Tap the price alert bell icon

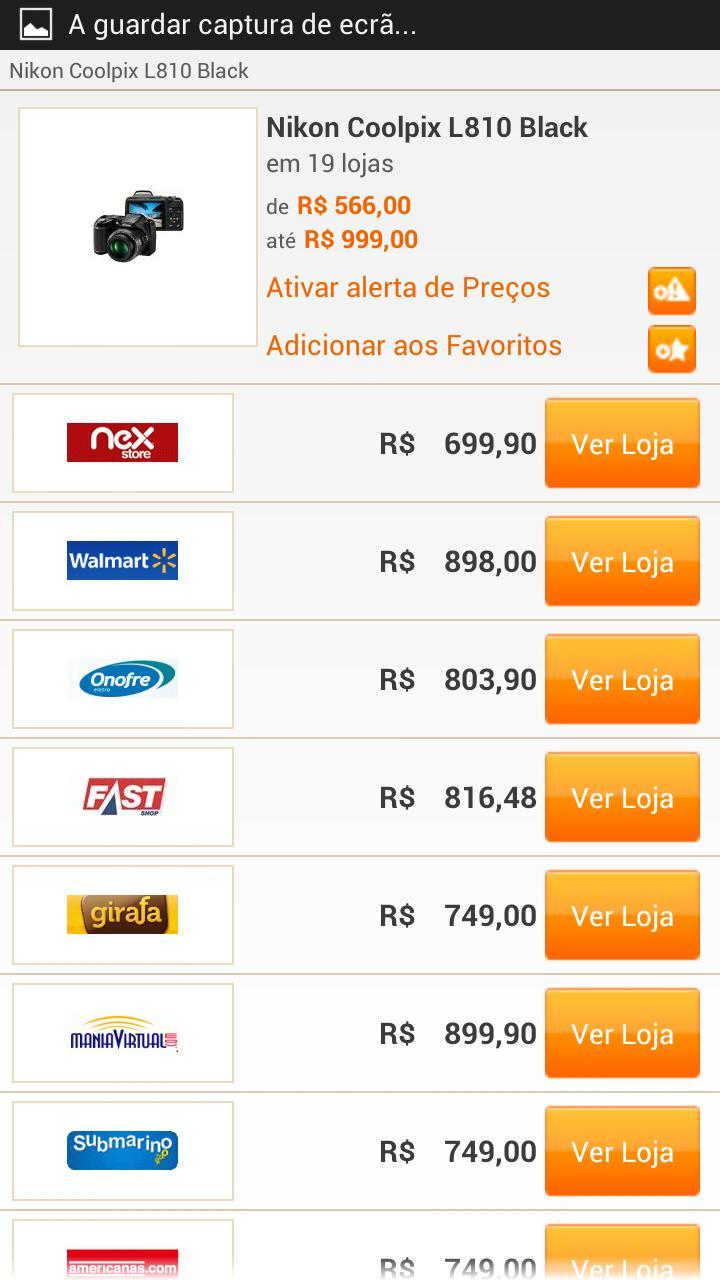[x=671, y=290]
